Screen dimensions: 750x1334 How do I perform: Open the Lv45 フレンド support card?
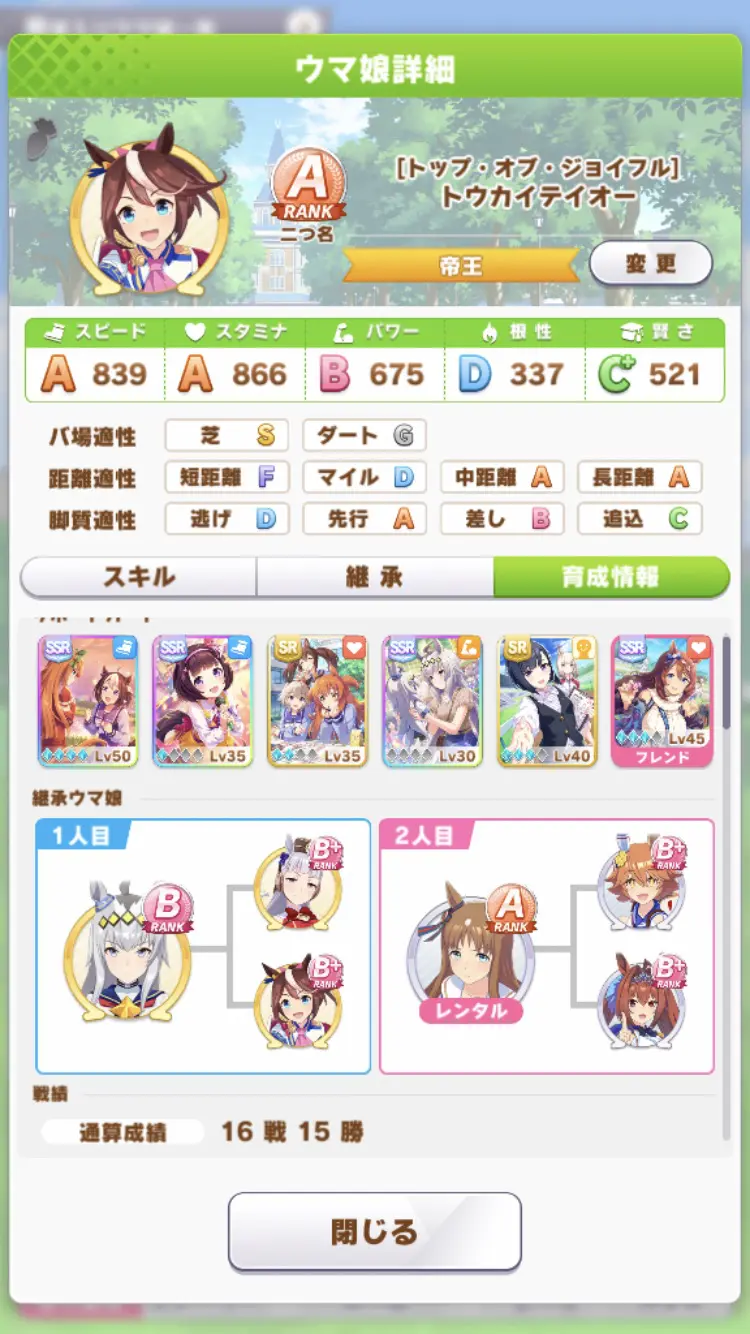(661, 700)
